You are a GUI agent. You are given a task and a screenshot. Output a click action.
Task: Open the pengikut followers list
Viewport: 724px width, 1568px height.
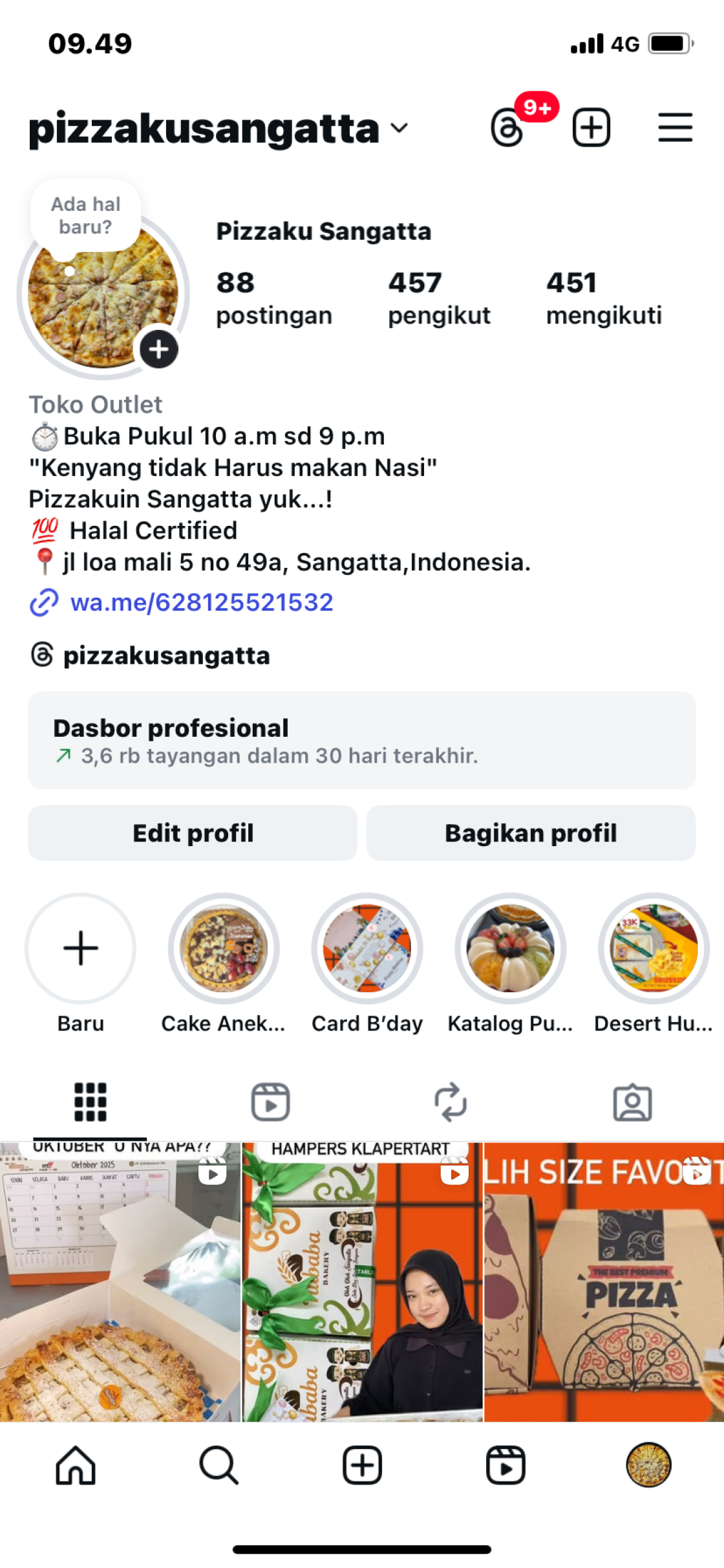[x=438, y=298]
